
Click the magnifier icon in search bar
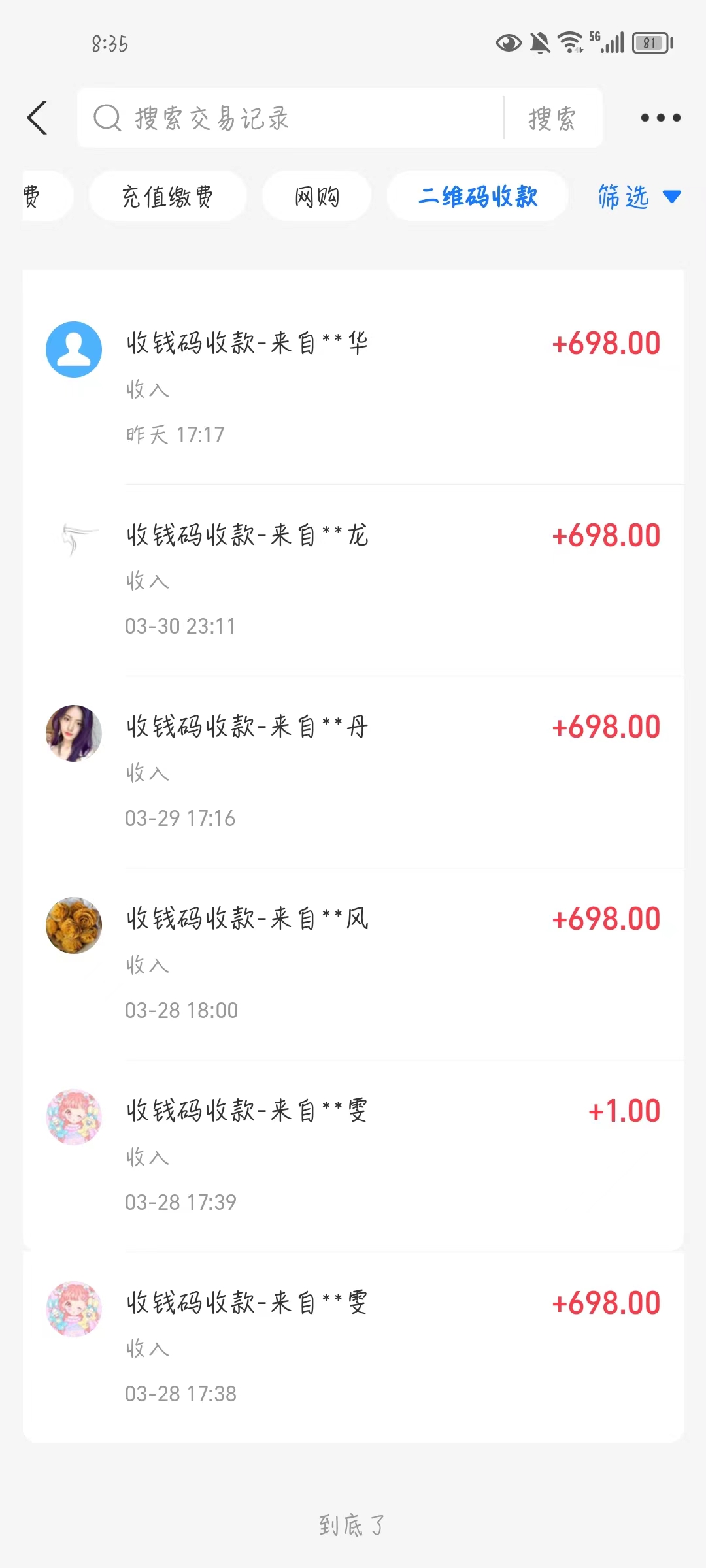point(107,118)
